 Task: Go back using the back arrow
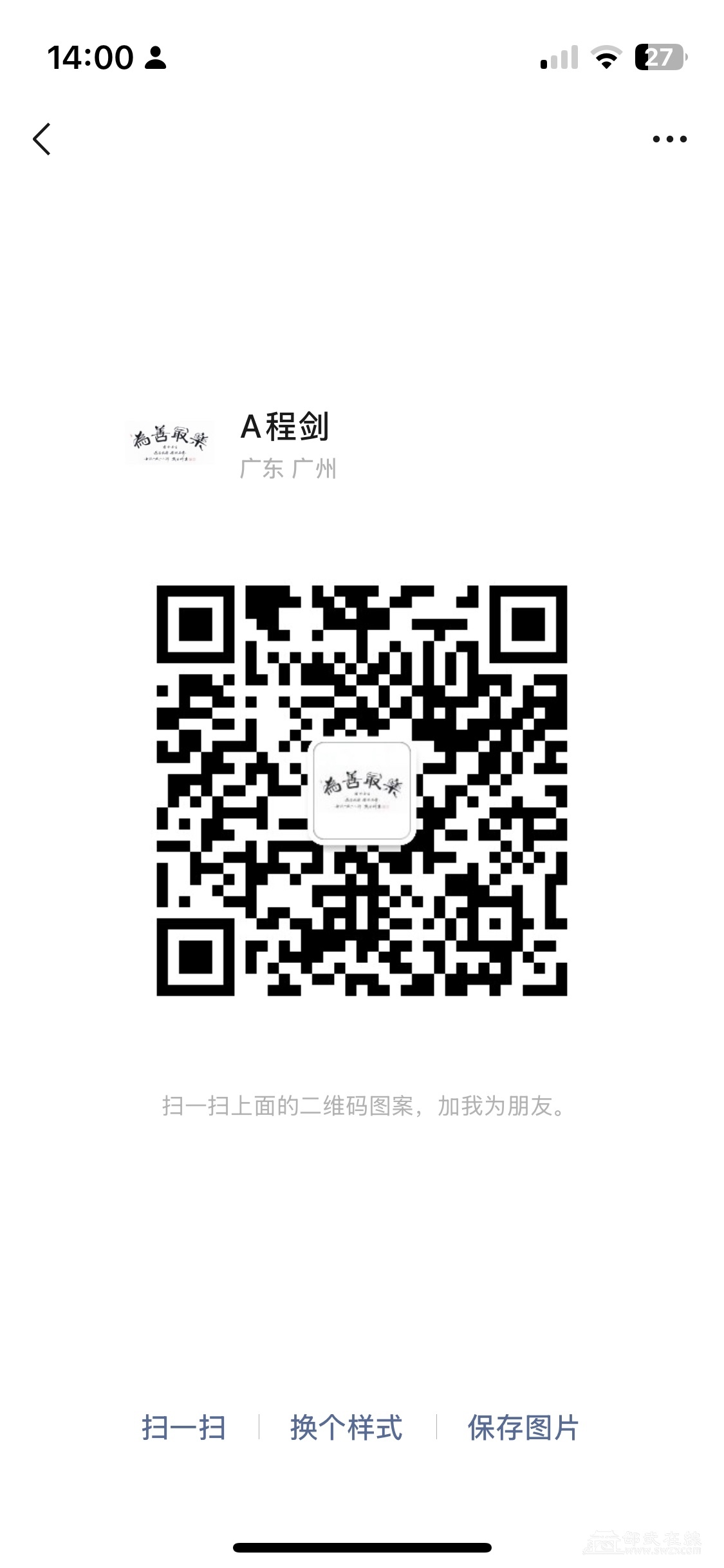[42, 139]
